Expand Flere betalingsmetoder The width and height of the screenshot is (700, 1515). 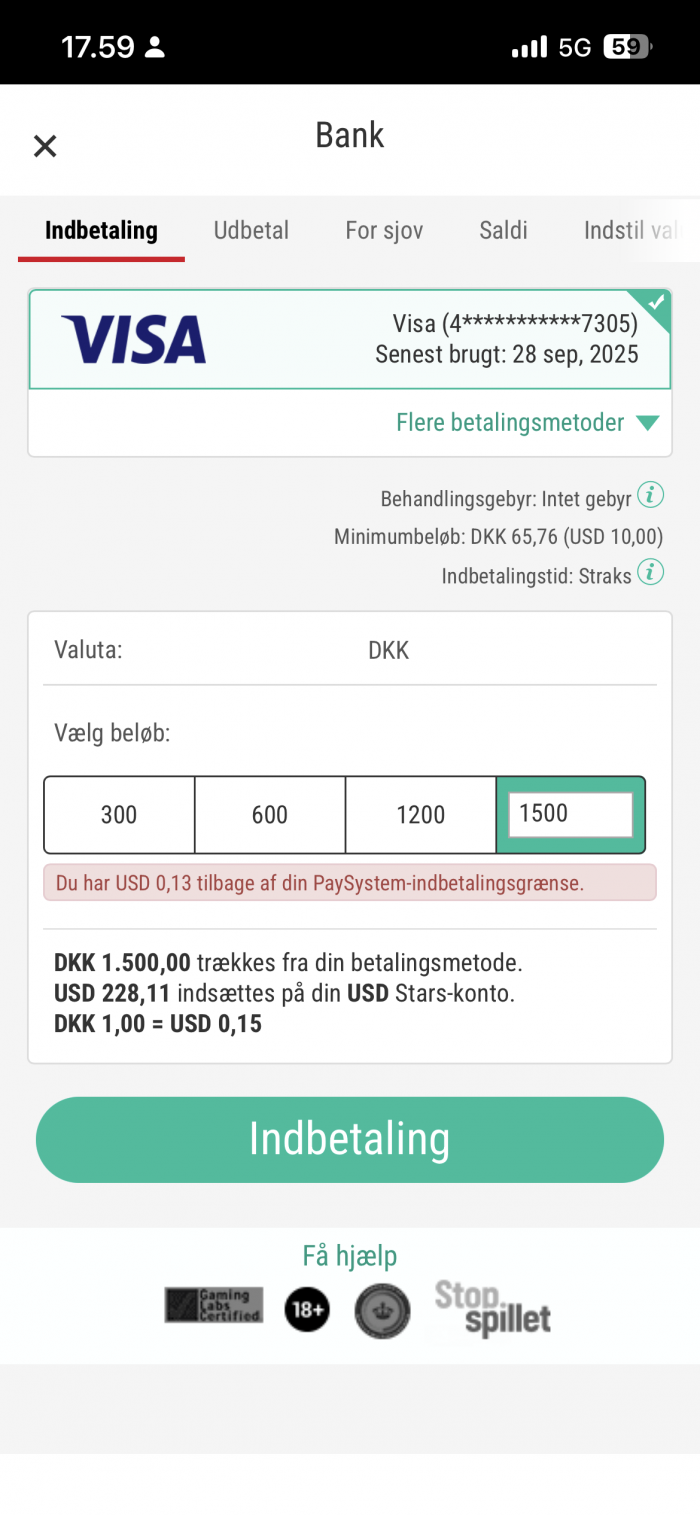tap(526, 422)
